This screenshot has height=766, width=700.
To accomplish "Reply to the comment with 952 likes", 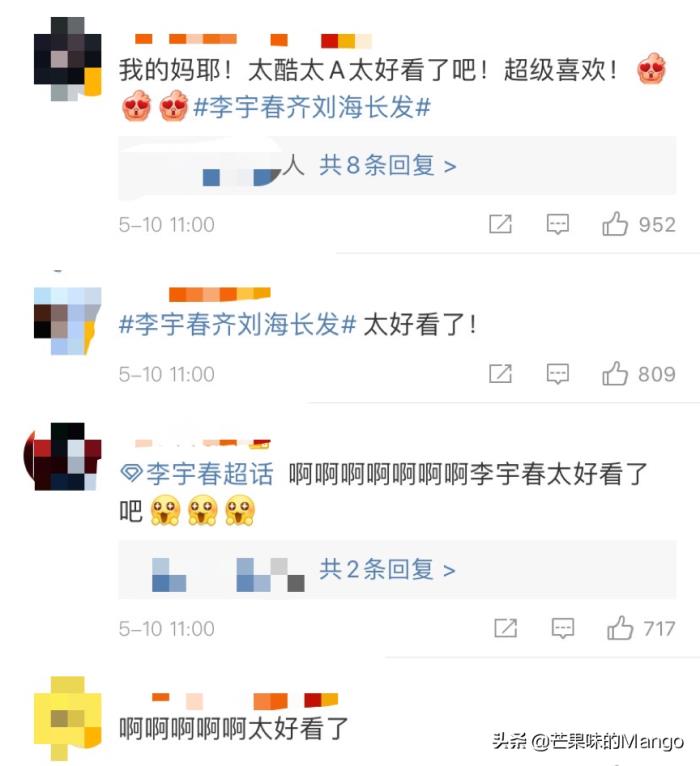I will [x=557, y=224].
